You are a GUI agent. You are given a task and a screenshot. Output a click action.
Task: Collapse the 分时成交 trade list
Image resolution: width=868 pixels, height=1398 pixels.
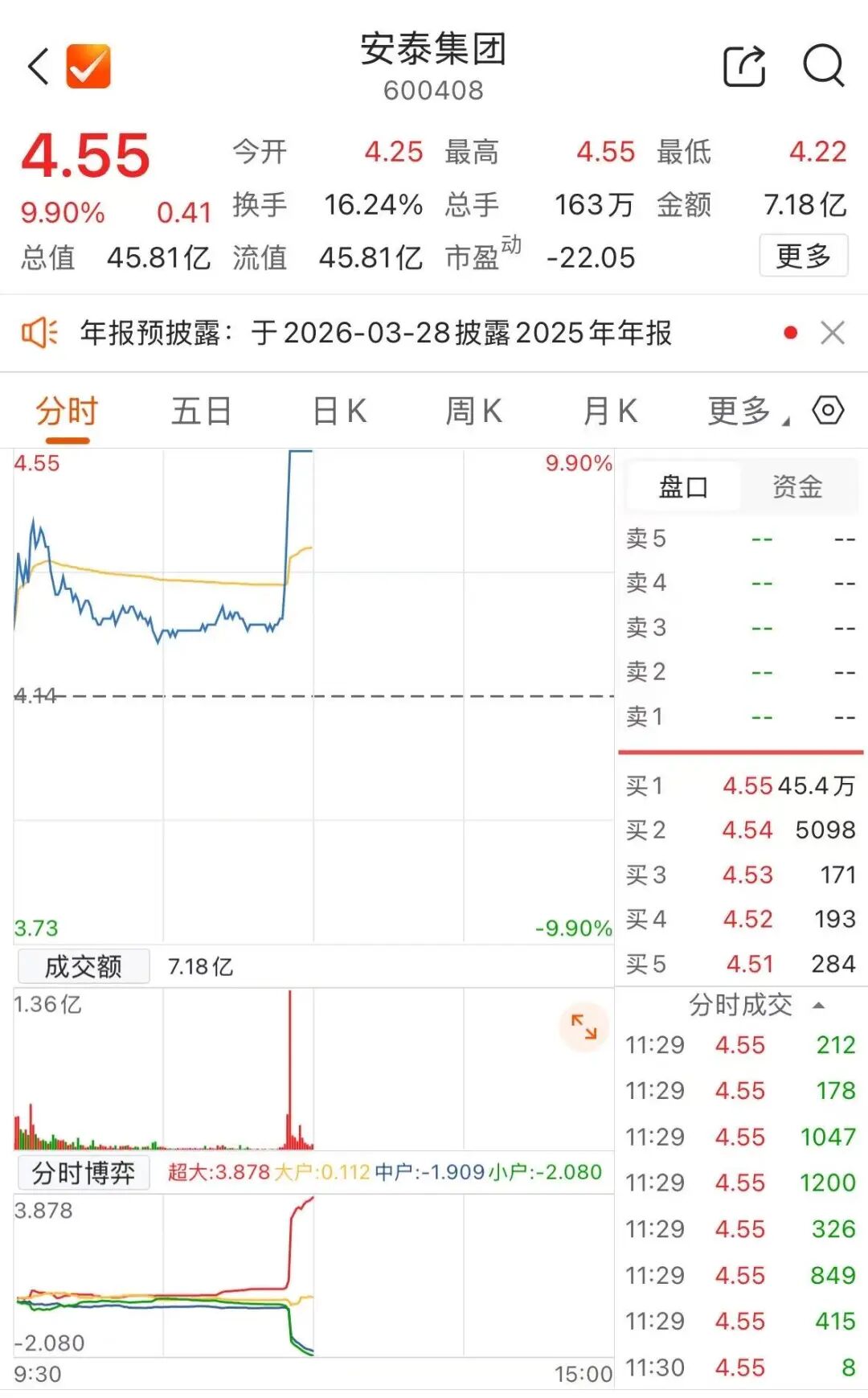[x=819, y=1005]
